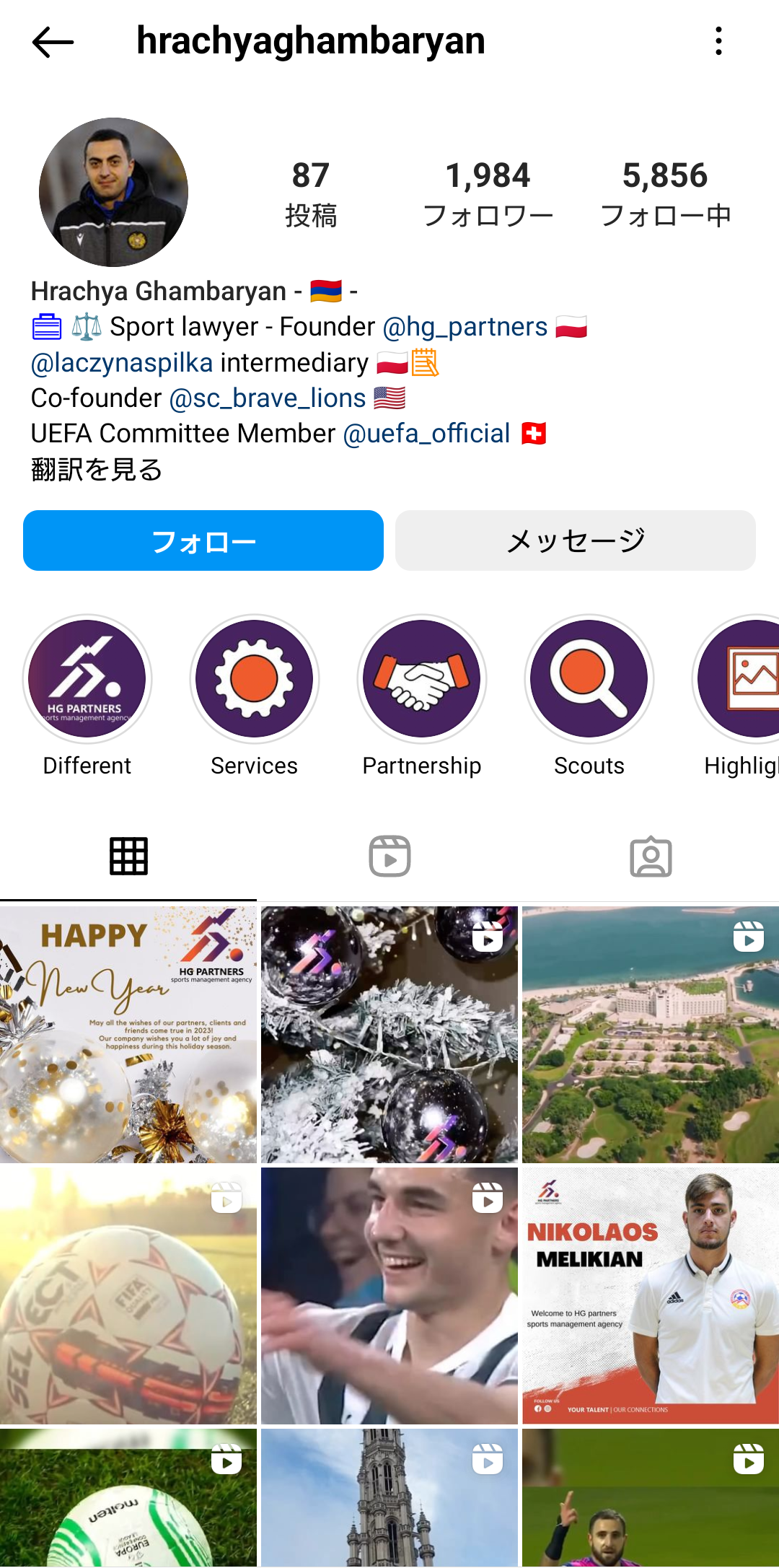This screenshot has height=1568, width=779.
Task: View the フォロワー followers list
Action: click(488, 193)
